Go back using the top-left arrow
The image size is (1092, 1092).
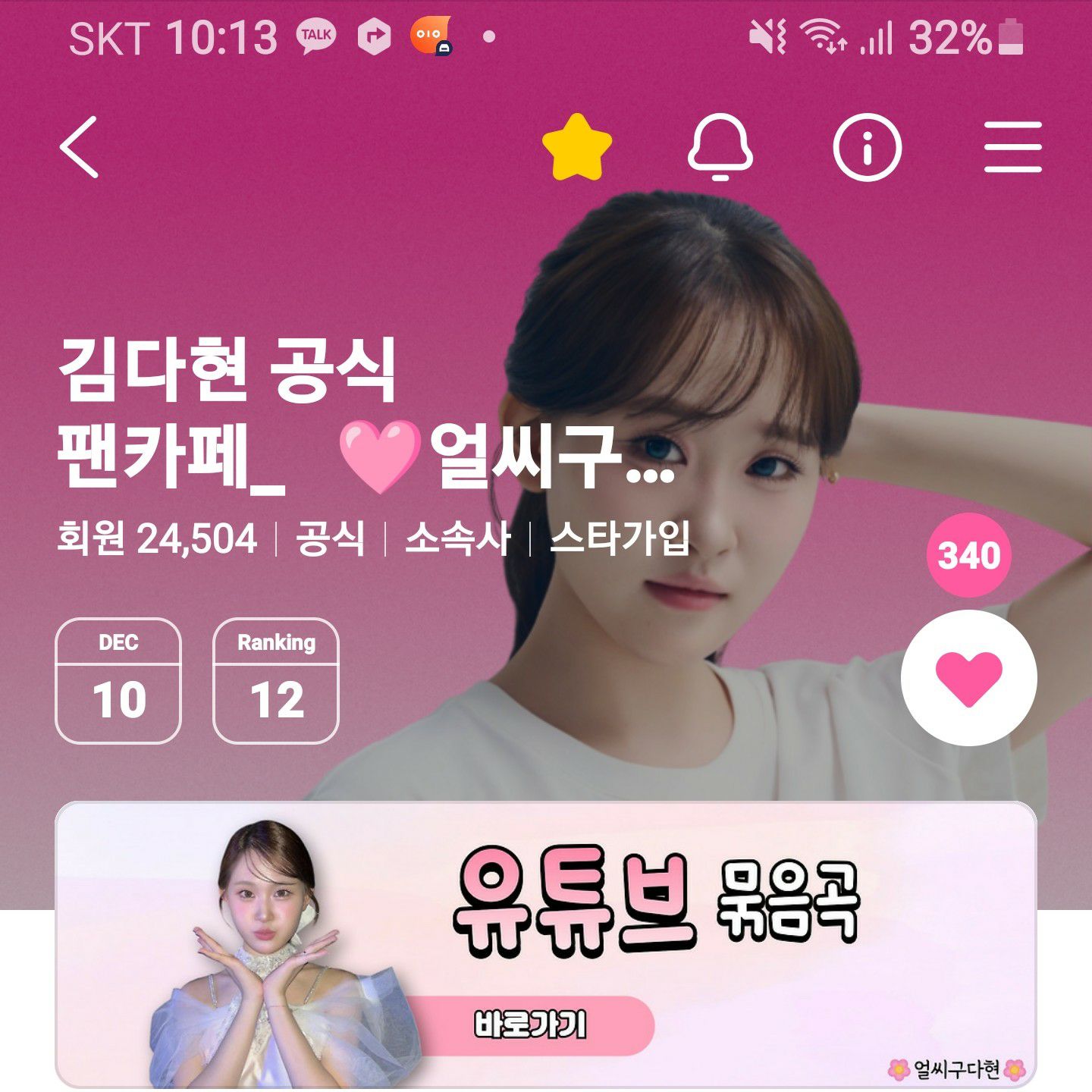point(80,147)
